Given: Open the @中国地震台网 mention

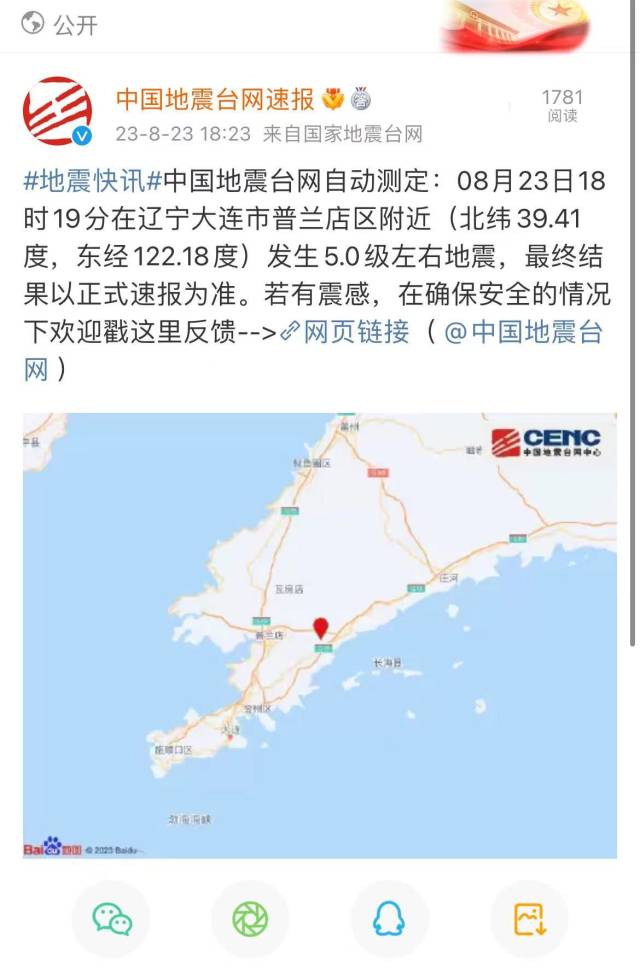Looking at the screenshot, I should pyautogui.click(x=523, y=332).
